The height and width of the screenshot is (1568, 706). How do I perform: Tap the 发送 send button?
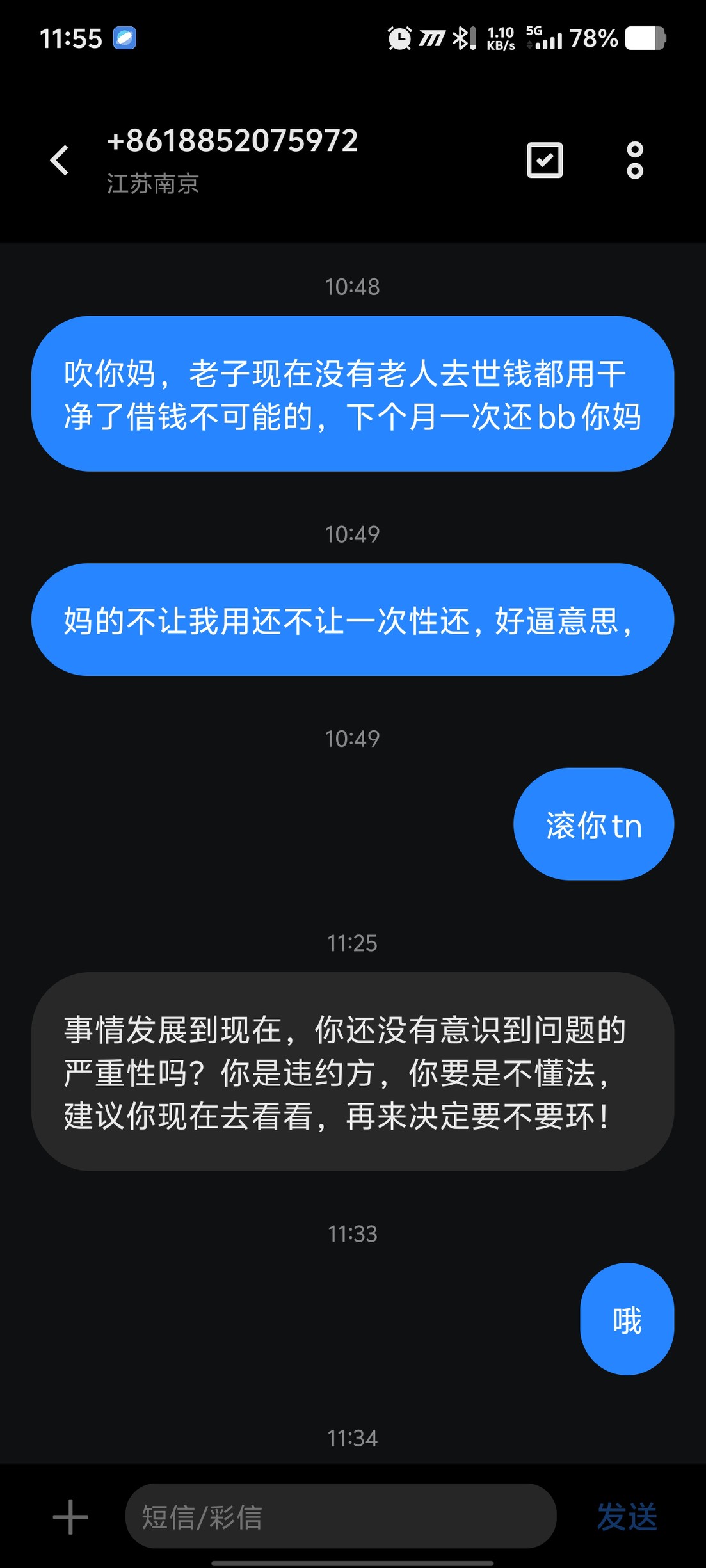[x=627, y=1517]
